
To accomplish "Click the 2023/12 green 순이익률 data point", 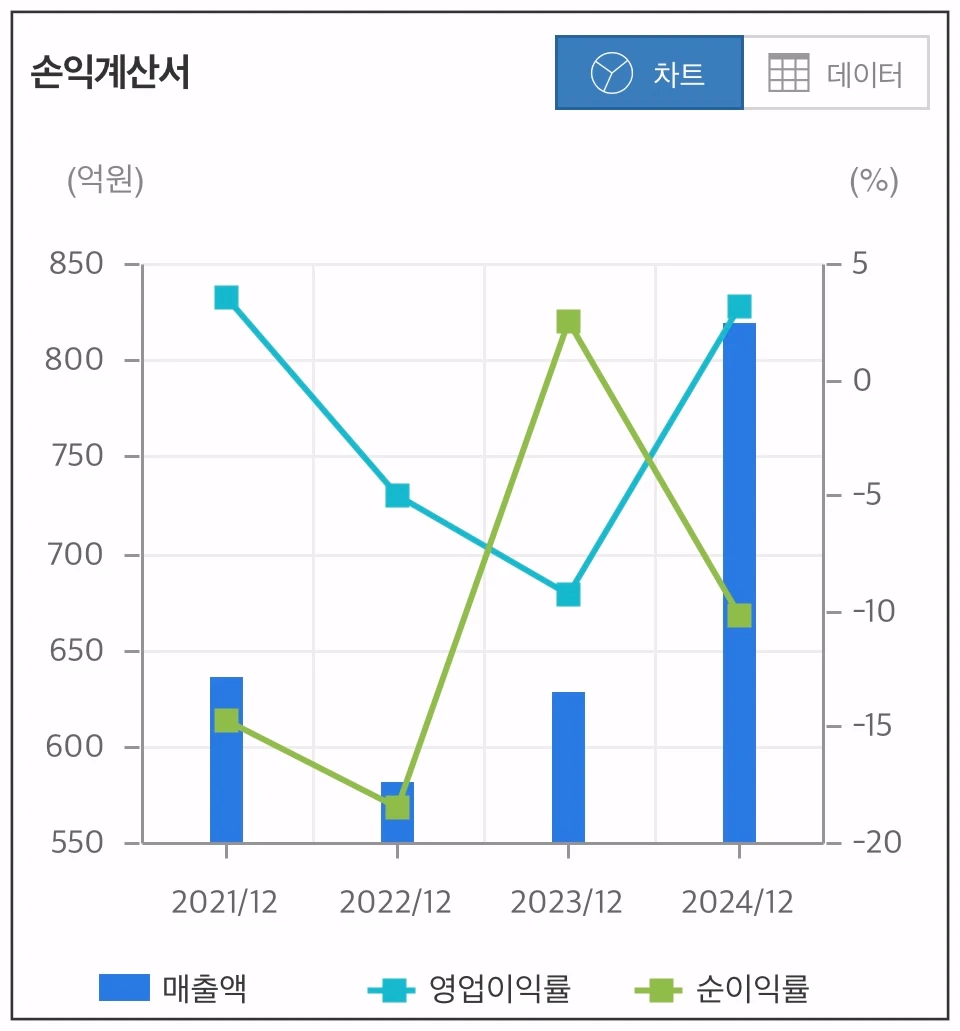I will tap(568, 321).
